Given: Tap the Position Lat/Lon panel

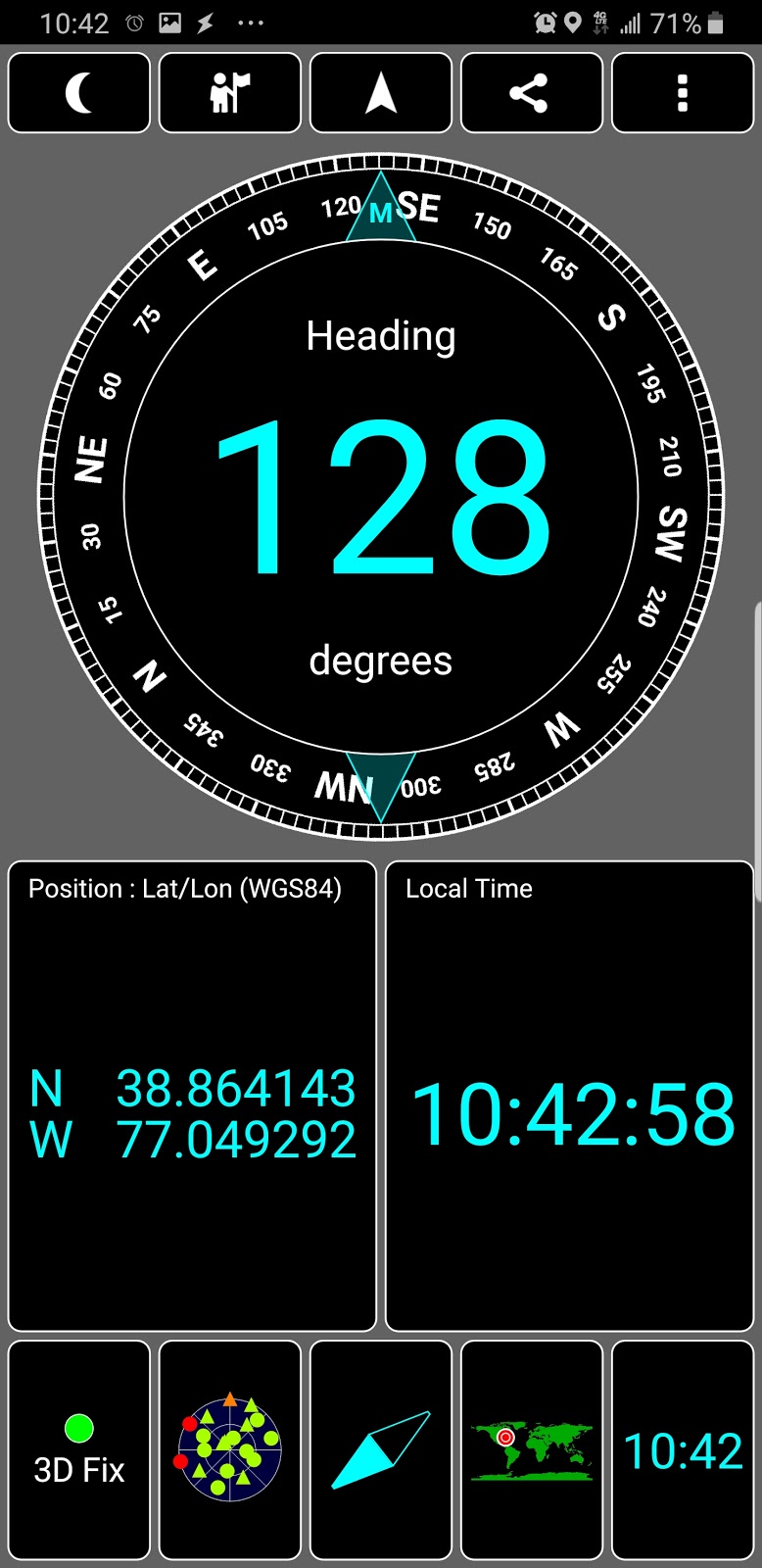Looking at the screenshot, I should (x=191, y=1093).
